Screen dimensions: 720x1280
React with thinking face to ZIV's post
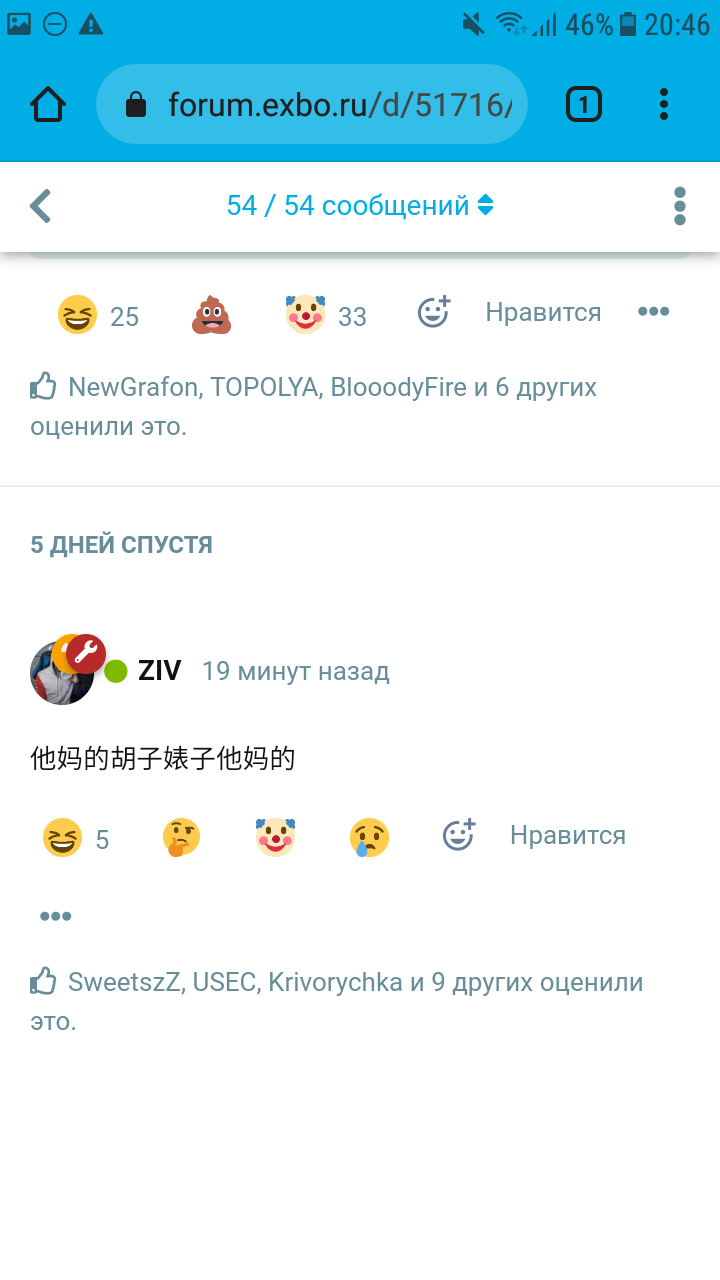[181, 838]
